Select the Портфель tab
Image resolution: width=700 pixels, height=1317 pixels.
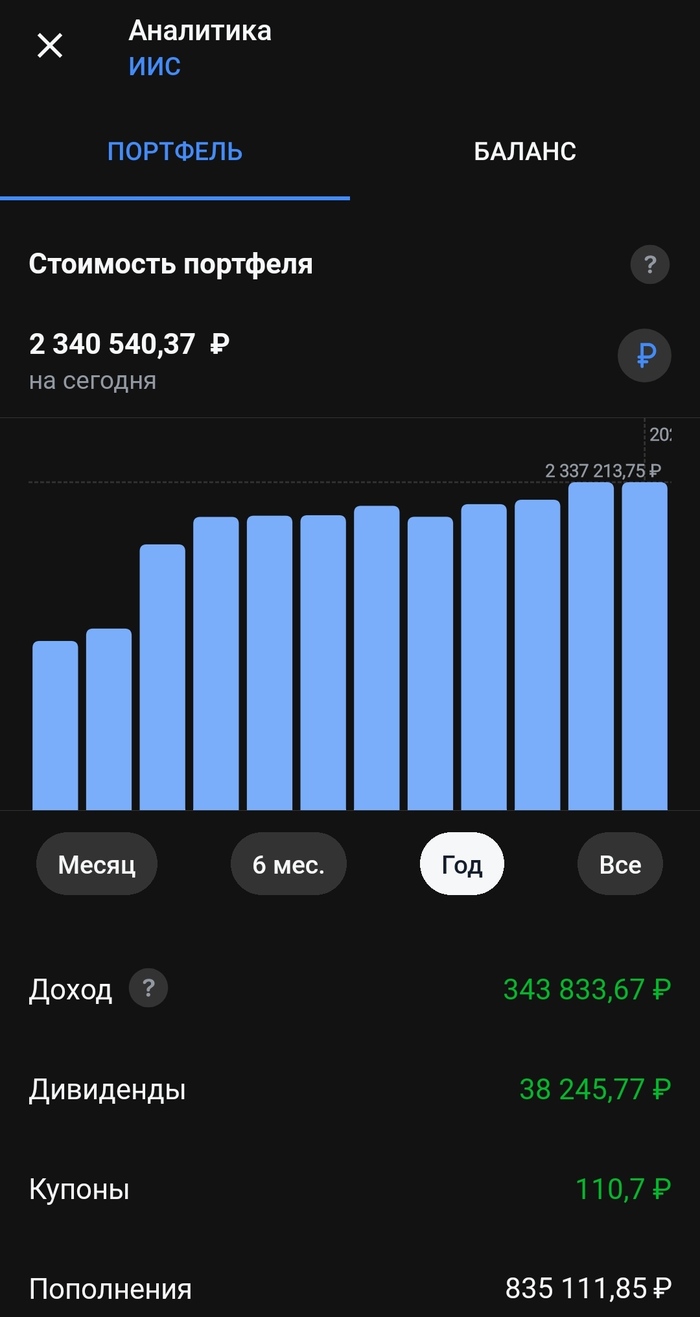(175, 152)
